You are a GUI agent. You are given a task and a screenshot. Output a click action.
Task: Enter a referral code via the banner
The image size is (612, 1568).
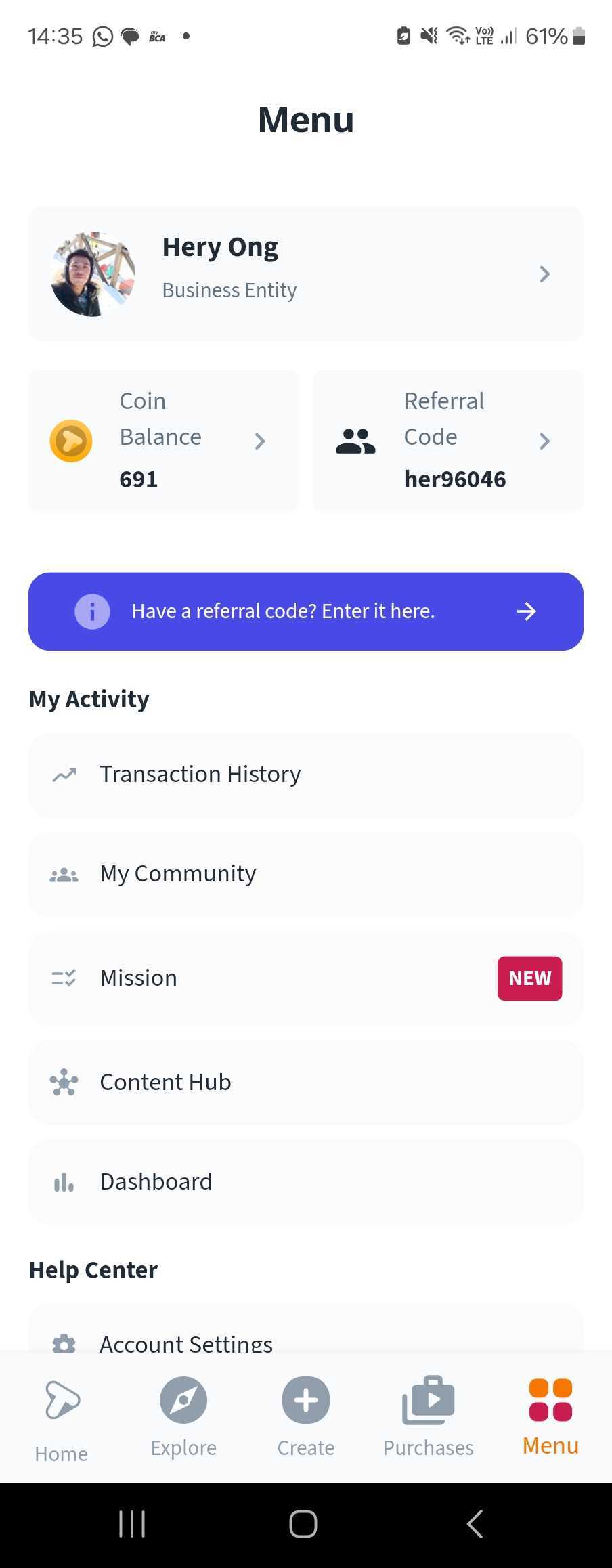click(305, 611)
